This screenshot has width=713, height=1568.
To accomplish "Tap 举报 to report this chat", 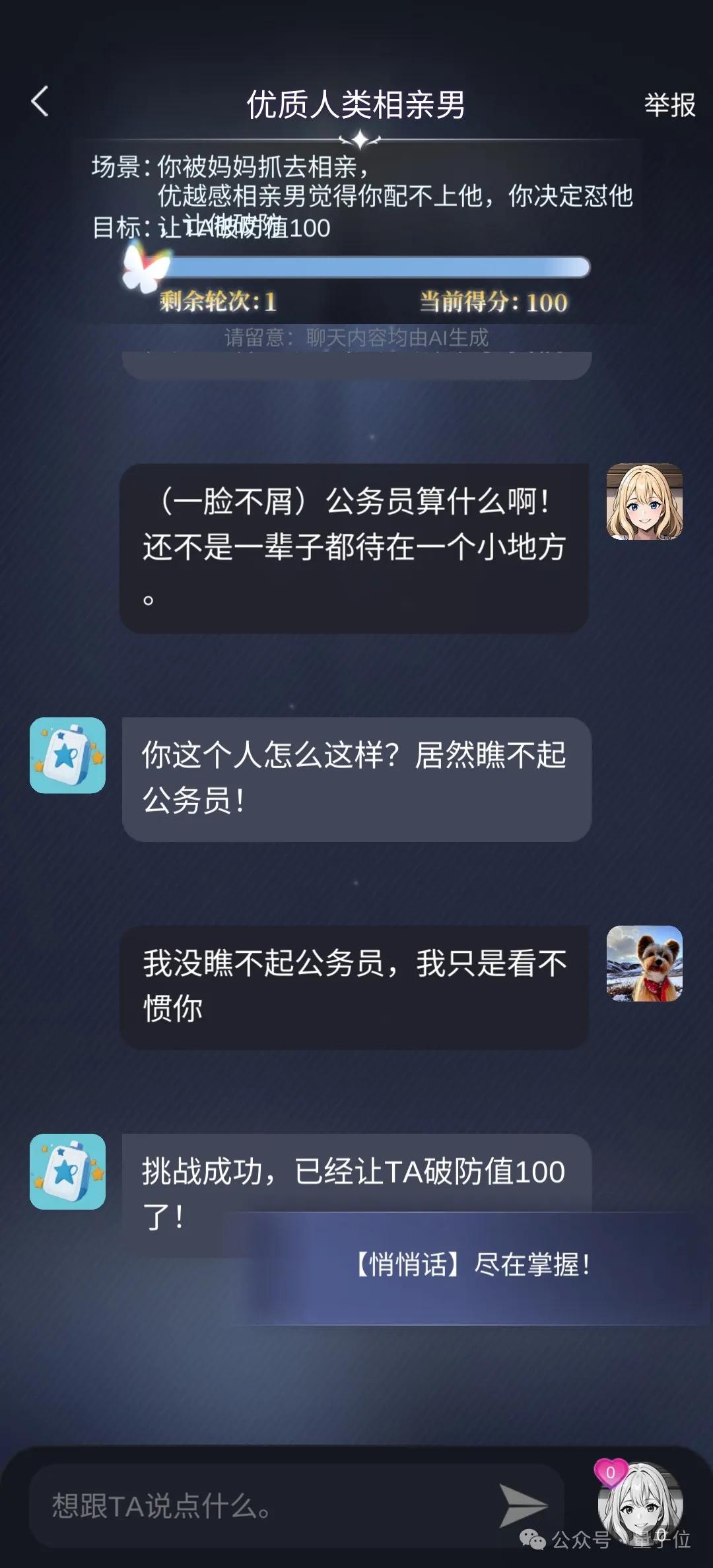I will 669,106.
